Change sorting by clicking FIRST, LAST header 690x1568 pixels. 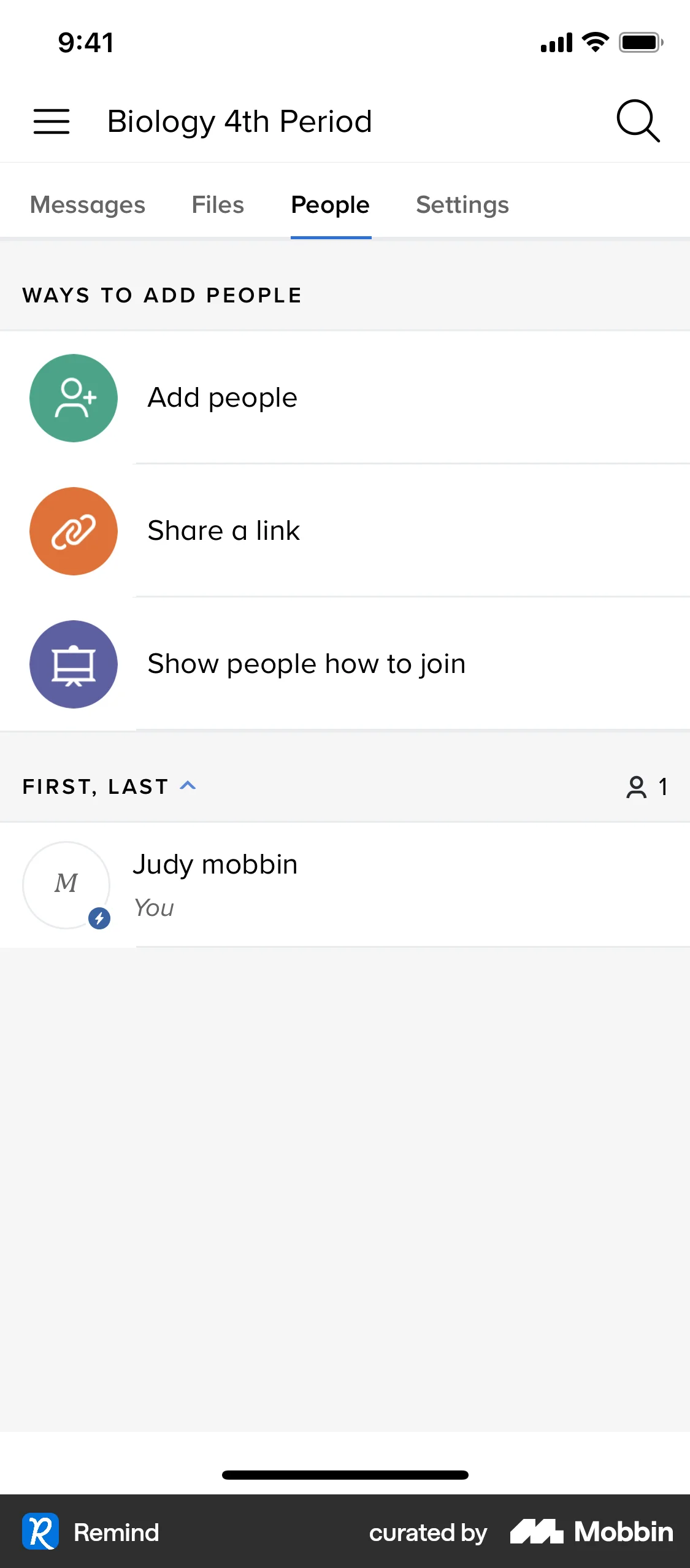[x=95, y=786]
